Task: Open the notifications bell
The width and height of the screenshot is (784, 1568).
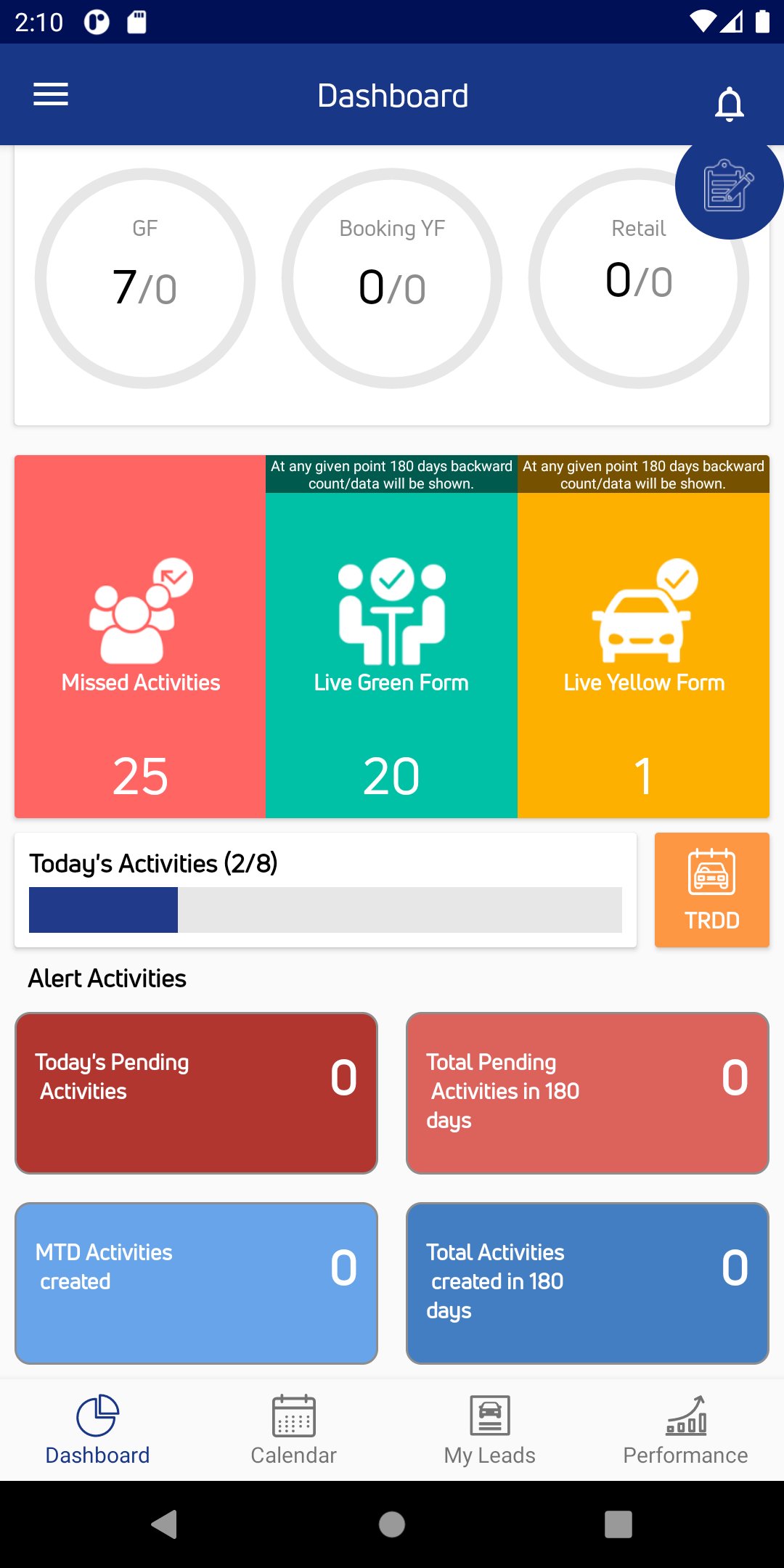Action: (730, 104)
